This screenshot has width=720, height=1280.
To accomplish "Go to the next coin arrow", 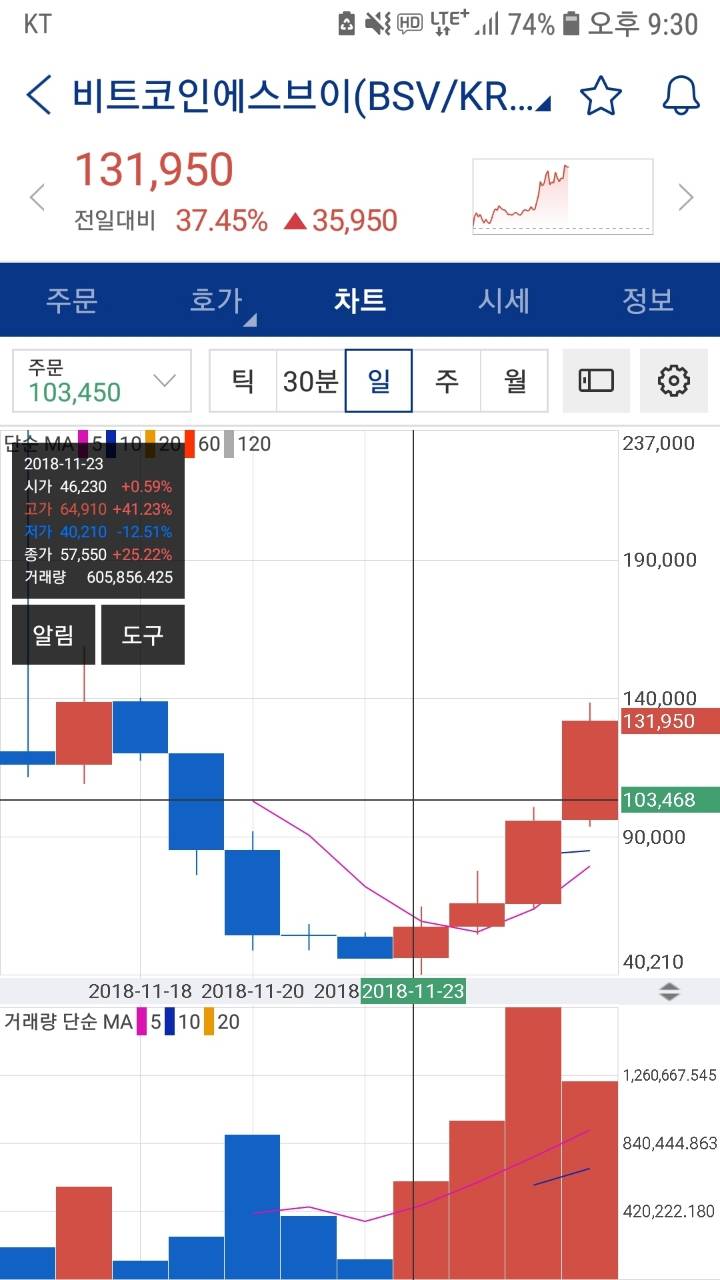I will [x=686, y=197].
